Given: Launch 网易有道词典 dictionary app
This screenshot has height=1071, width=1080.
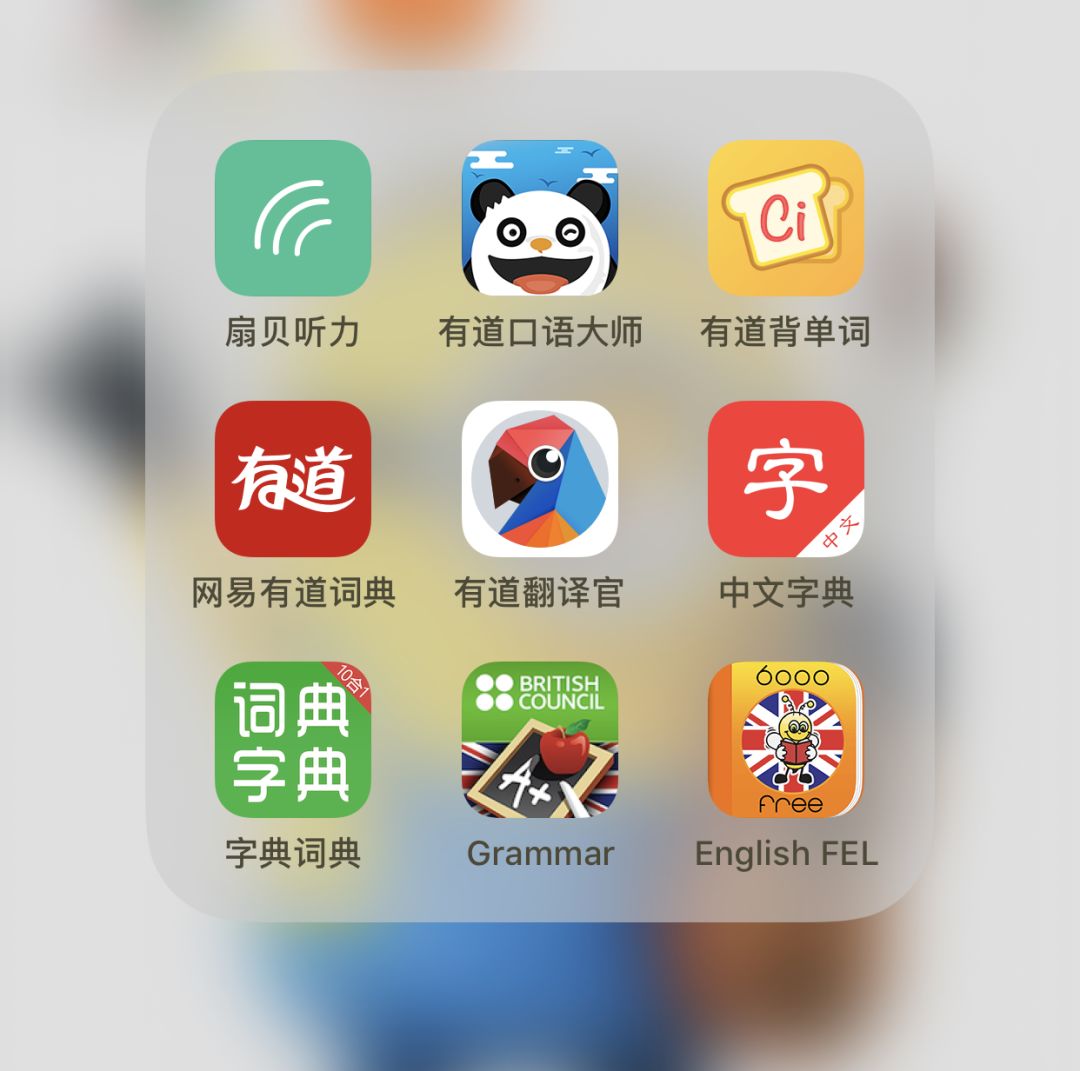Looking at the screenshot, I should pyautogui.click(x=292, y=479).
